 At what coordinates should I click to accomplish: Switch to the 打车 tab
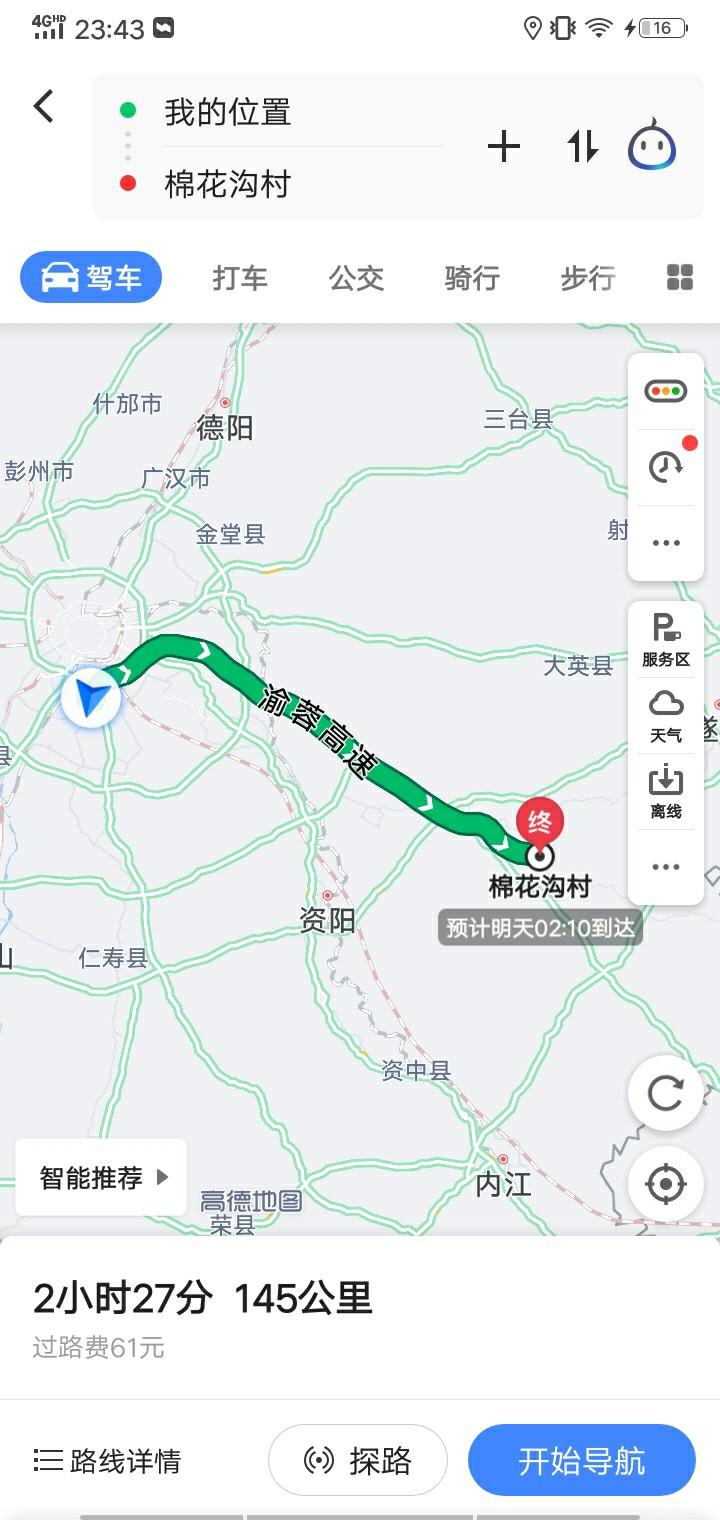(x=240, y=278)
